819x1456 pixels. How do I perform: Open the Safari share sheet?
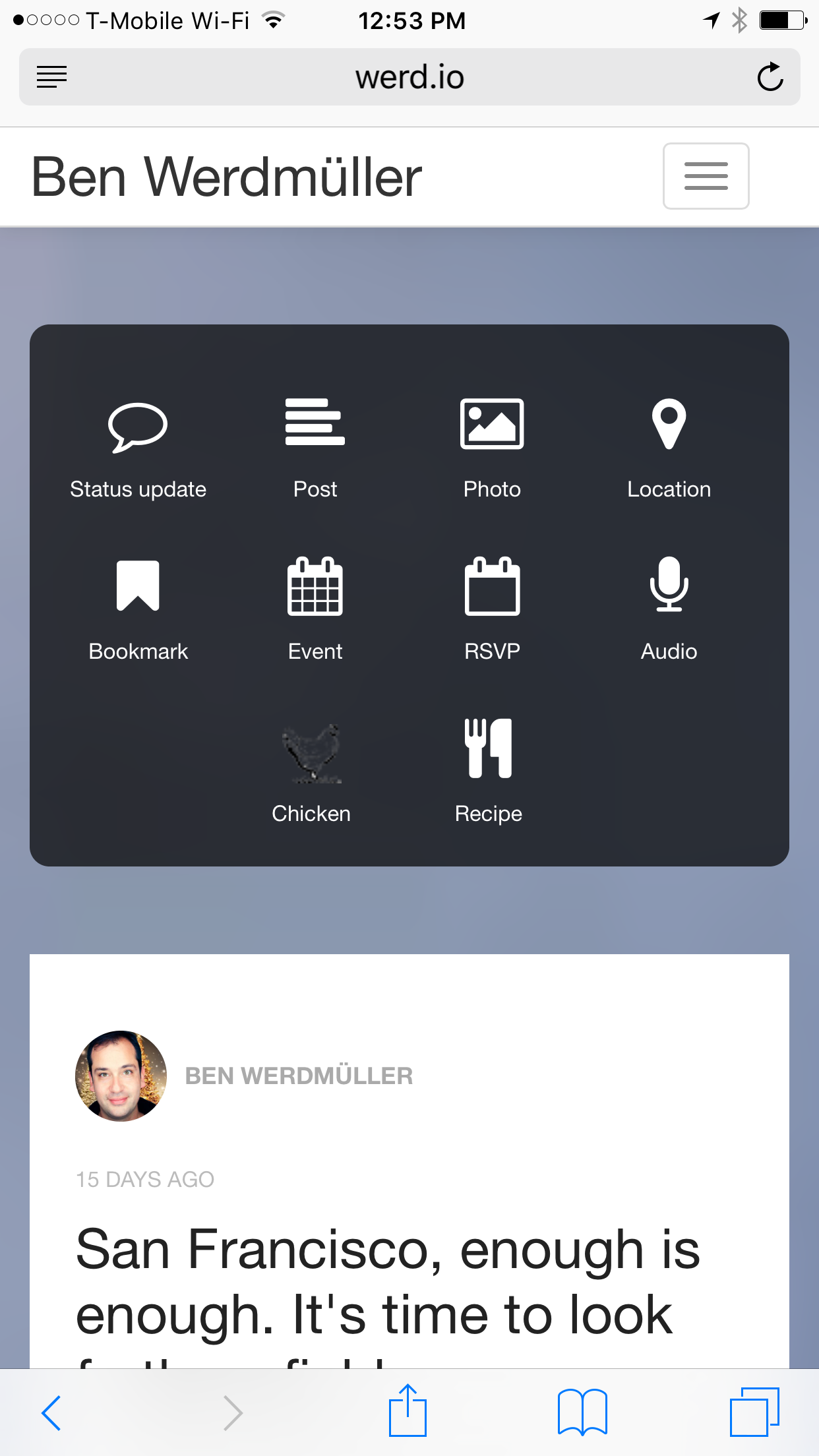[408, 1411]
